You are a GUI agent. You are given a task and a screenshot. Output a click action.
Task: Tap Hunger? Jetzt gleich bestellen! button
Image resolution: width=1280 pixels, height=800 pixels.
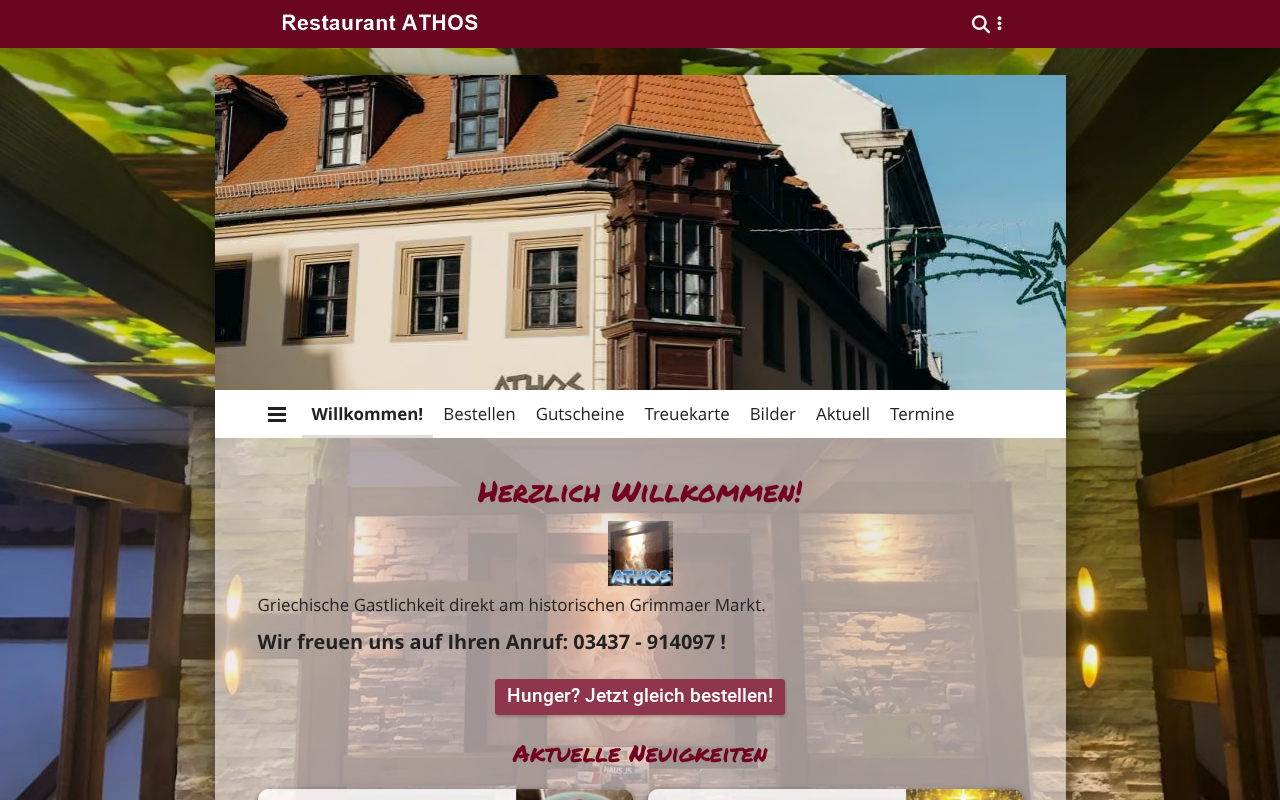tap(640, 696)
